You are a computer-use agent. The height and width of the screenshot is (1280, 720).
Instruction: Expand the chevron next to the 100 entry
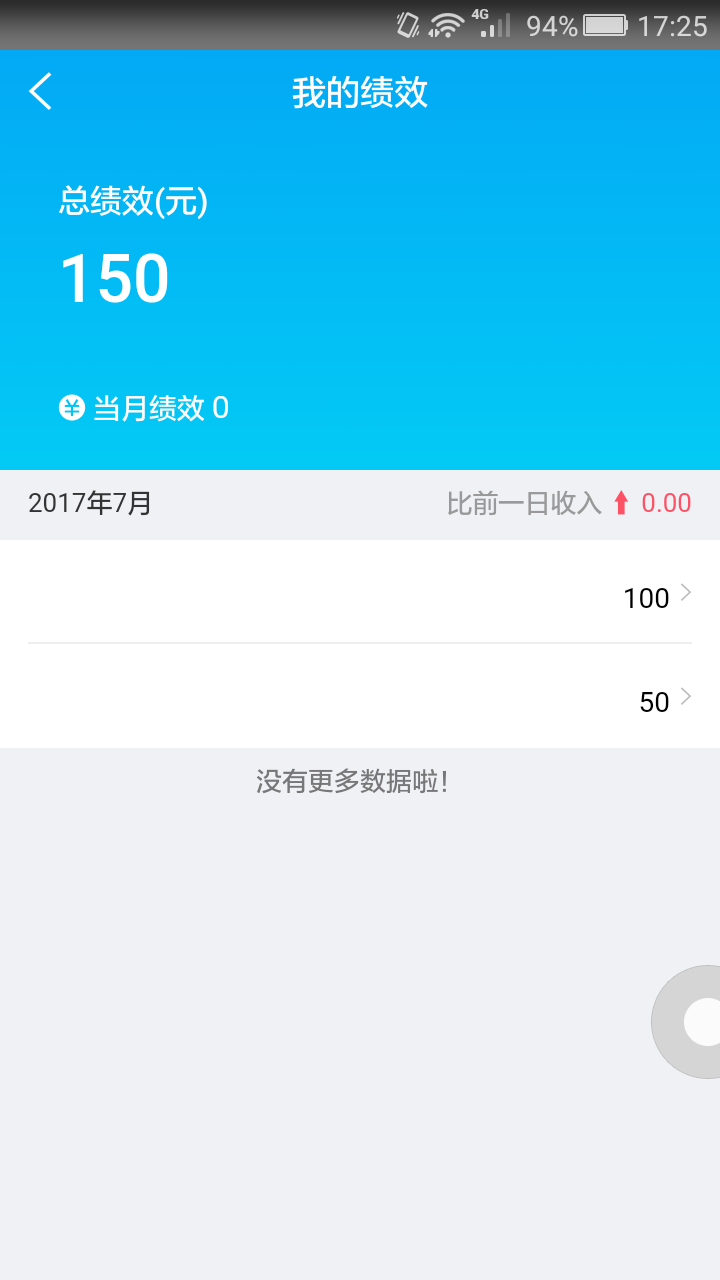tap(688, 592)
